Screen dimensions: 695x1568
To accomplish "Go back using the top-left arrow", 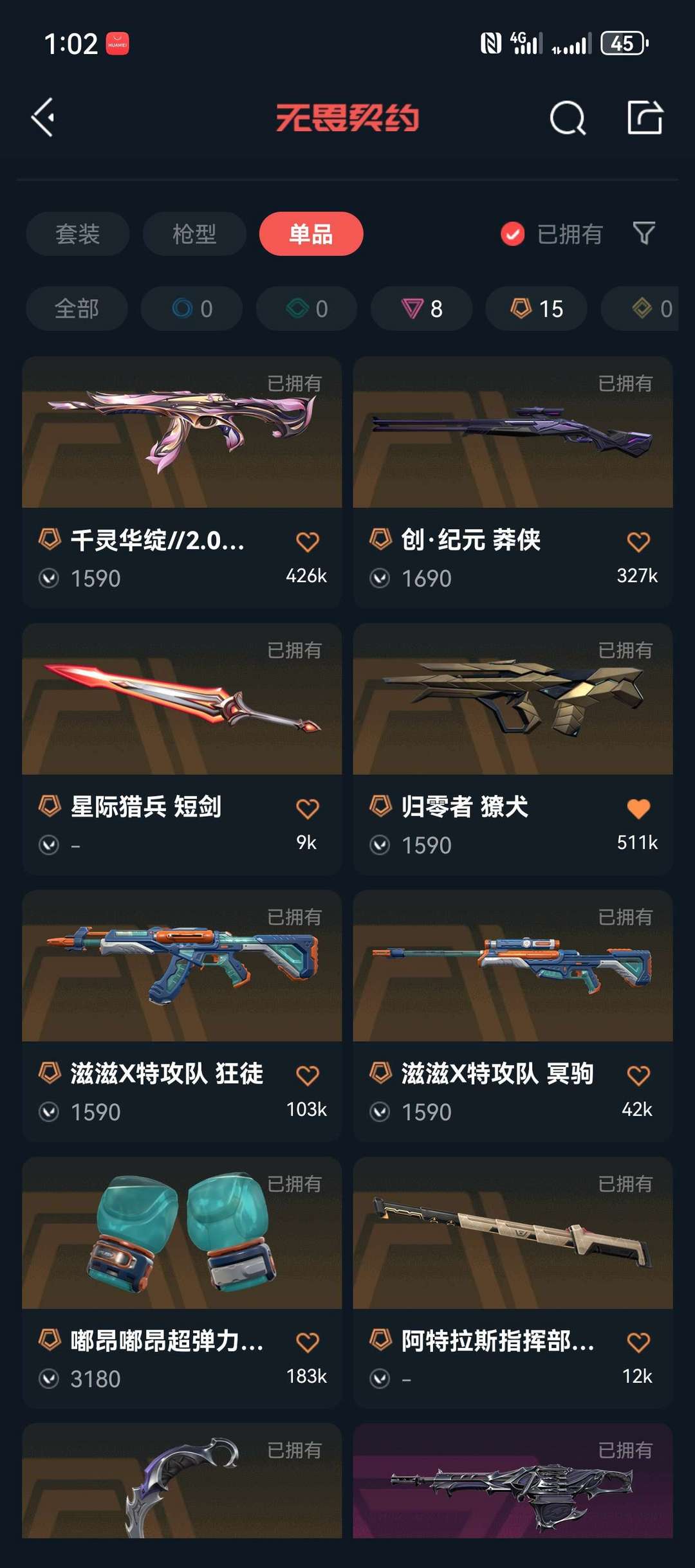I will pos(43,118).
